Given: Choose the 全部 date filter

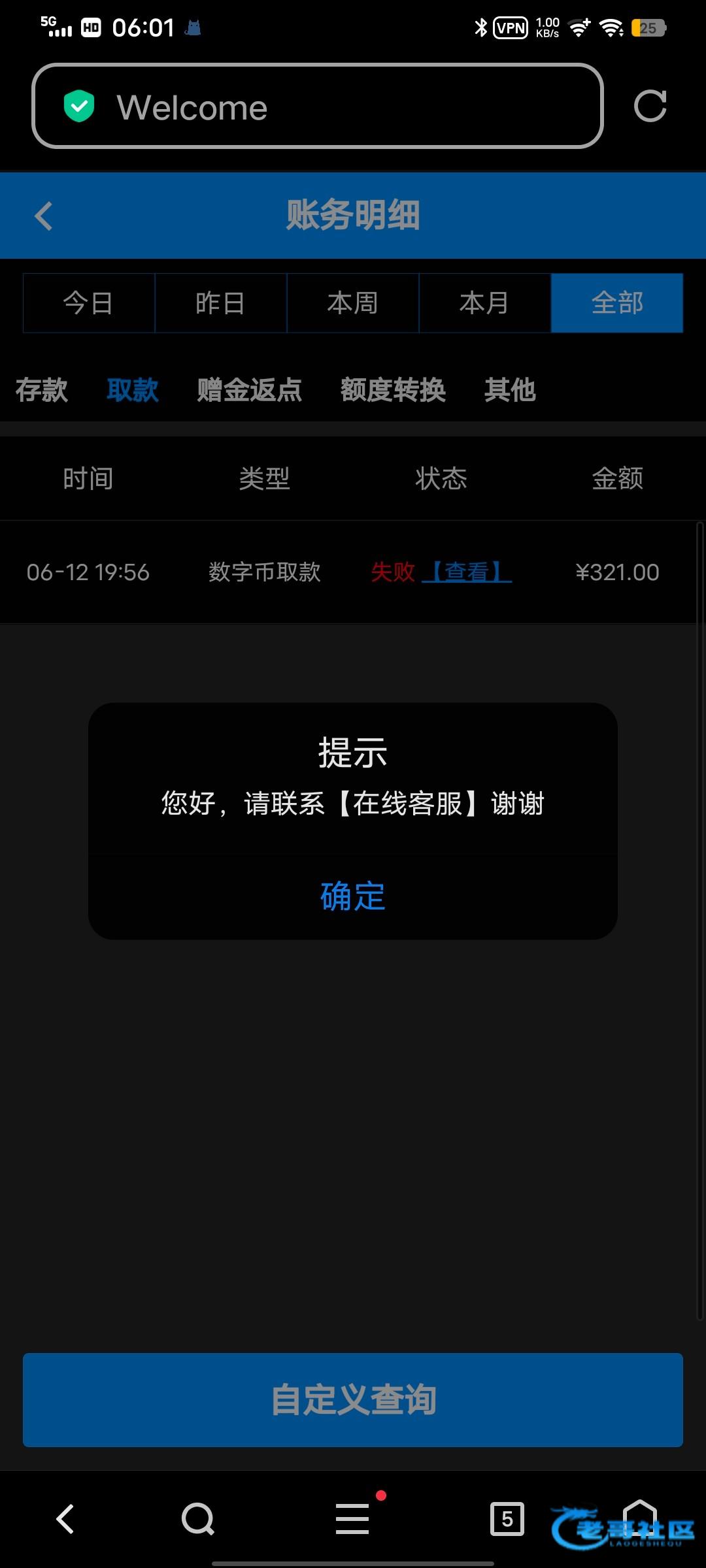Looking at the screenshot, I should (617, 303).
